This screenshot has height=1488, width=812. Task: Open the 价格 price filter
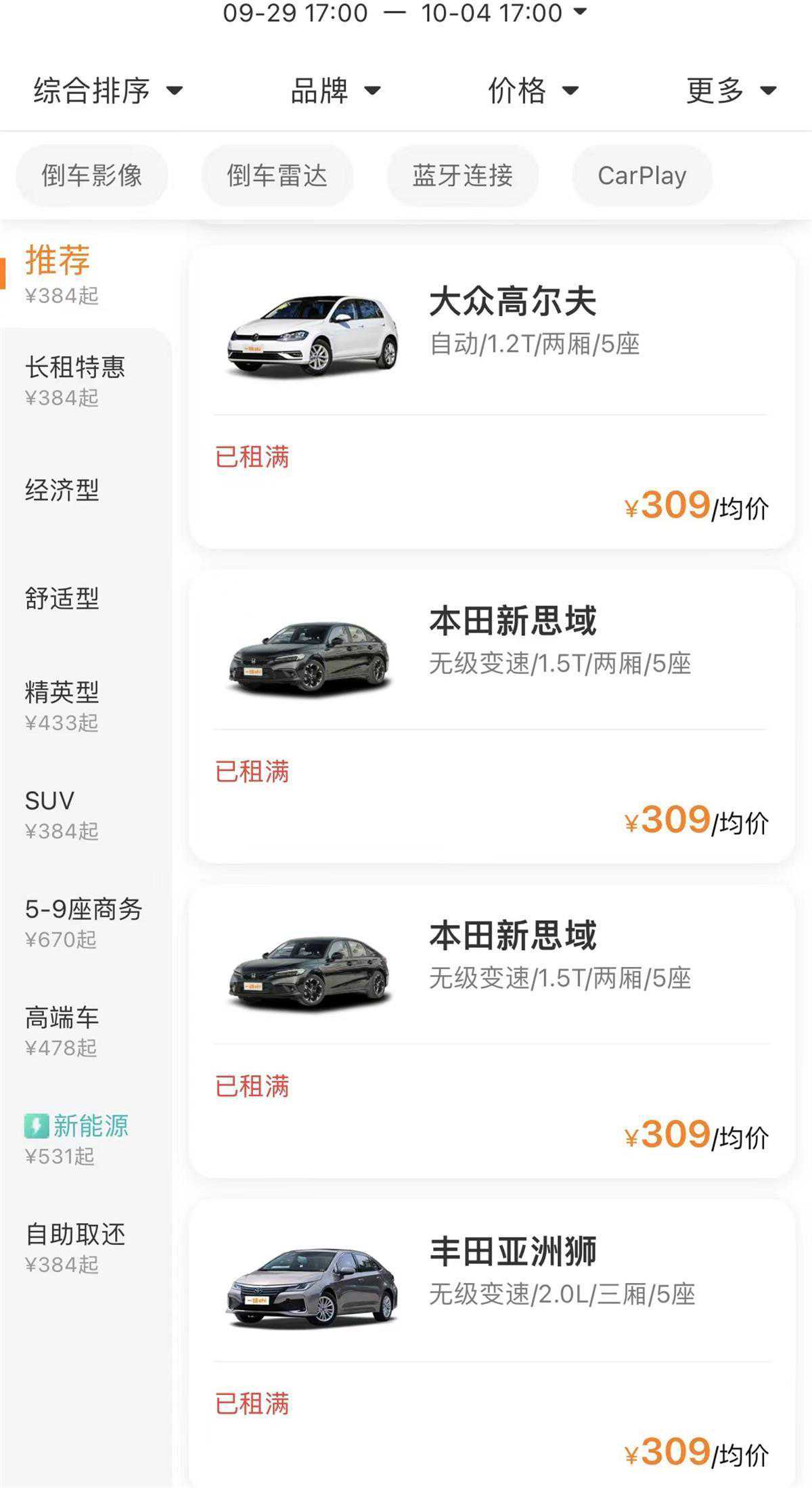[533, 91]
